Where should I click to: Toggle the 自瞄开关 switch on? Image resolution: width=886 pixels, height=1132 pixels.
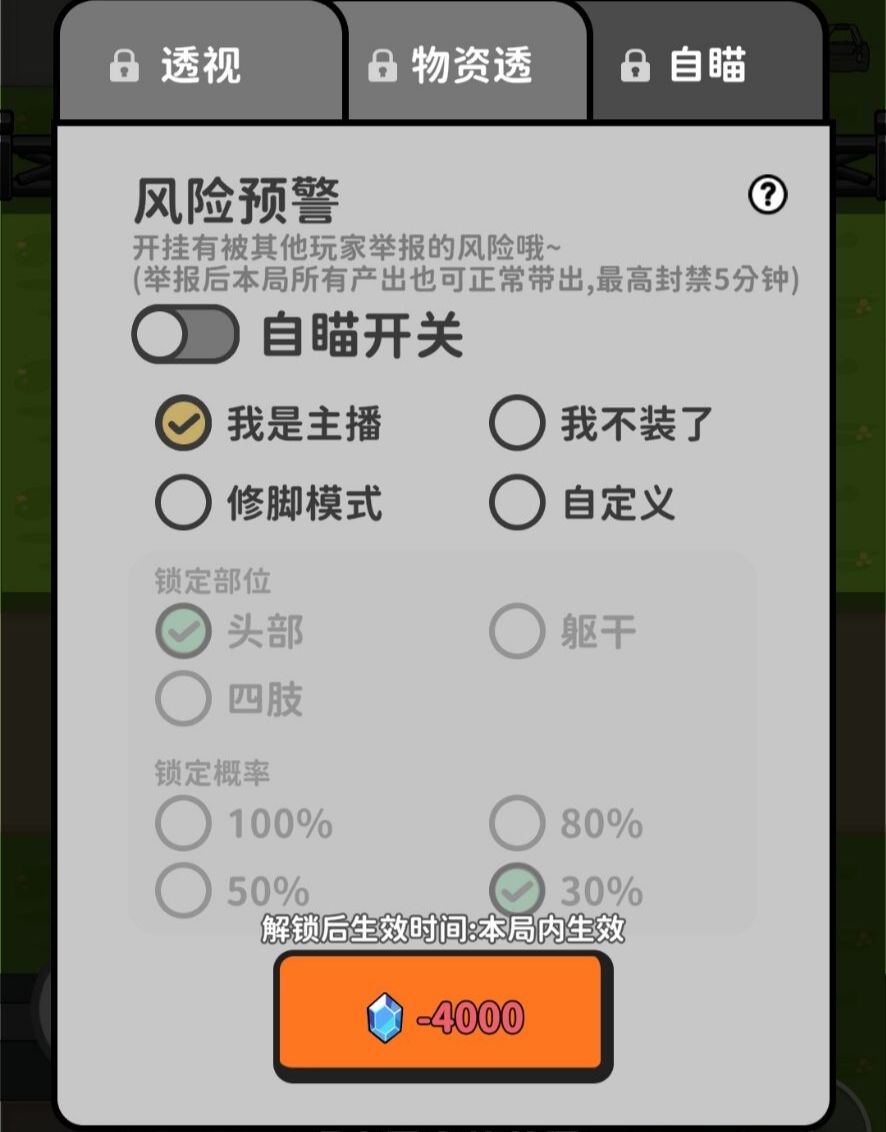coord(186,334)
